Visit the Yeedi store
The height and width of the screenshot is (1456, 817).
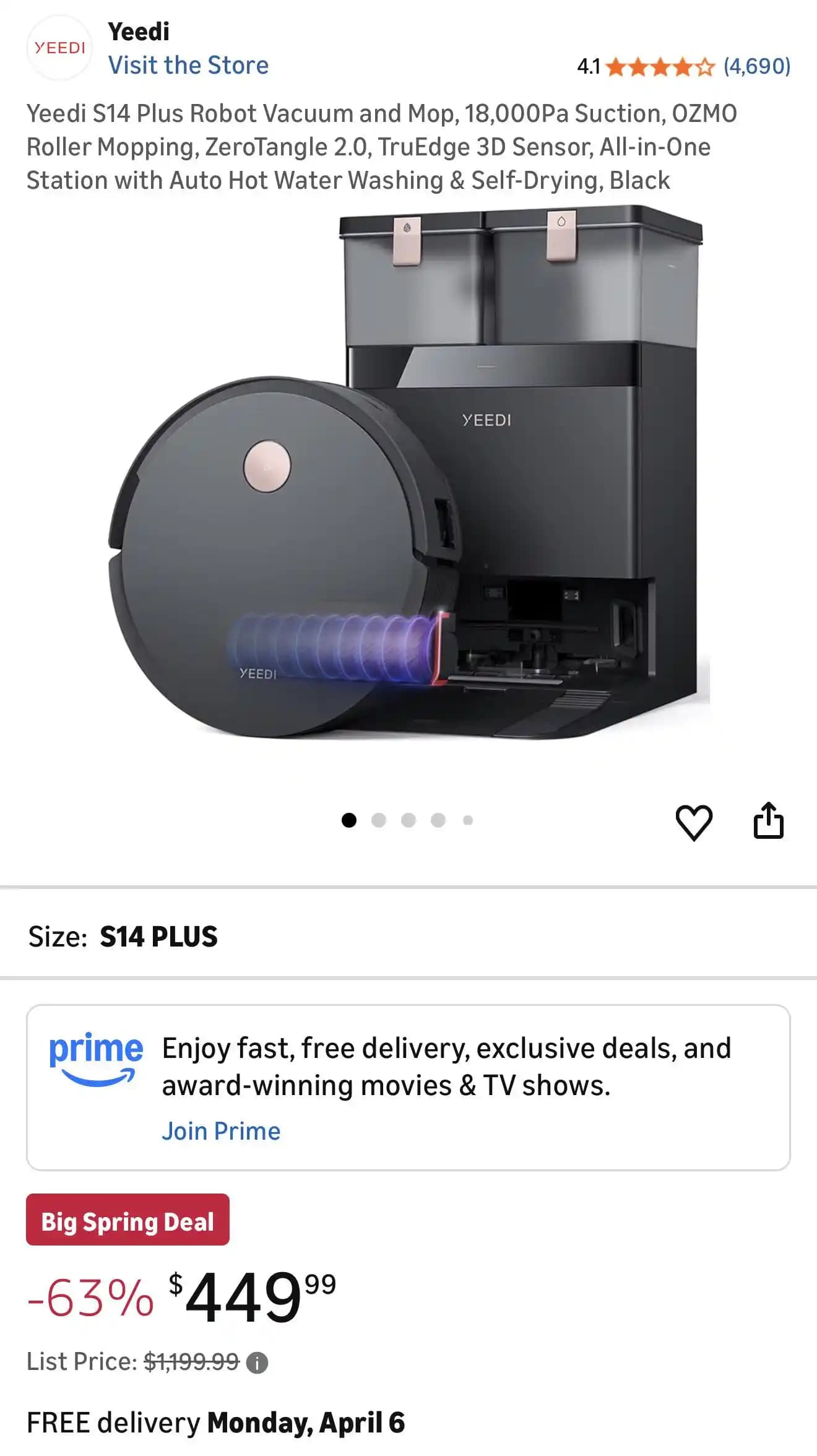point(188,66)
